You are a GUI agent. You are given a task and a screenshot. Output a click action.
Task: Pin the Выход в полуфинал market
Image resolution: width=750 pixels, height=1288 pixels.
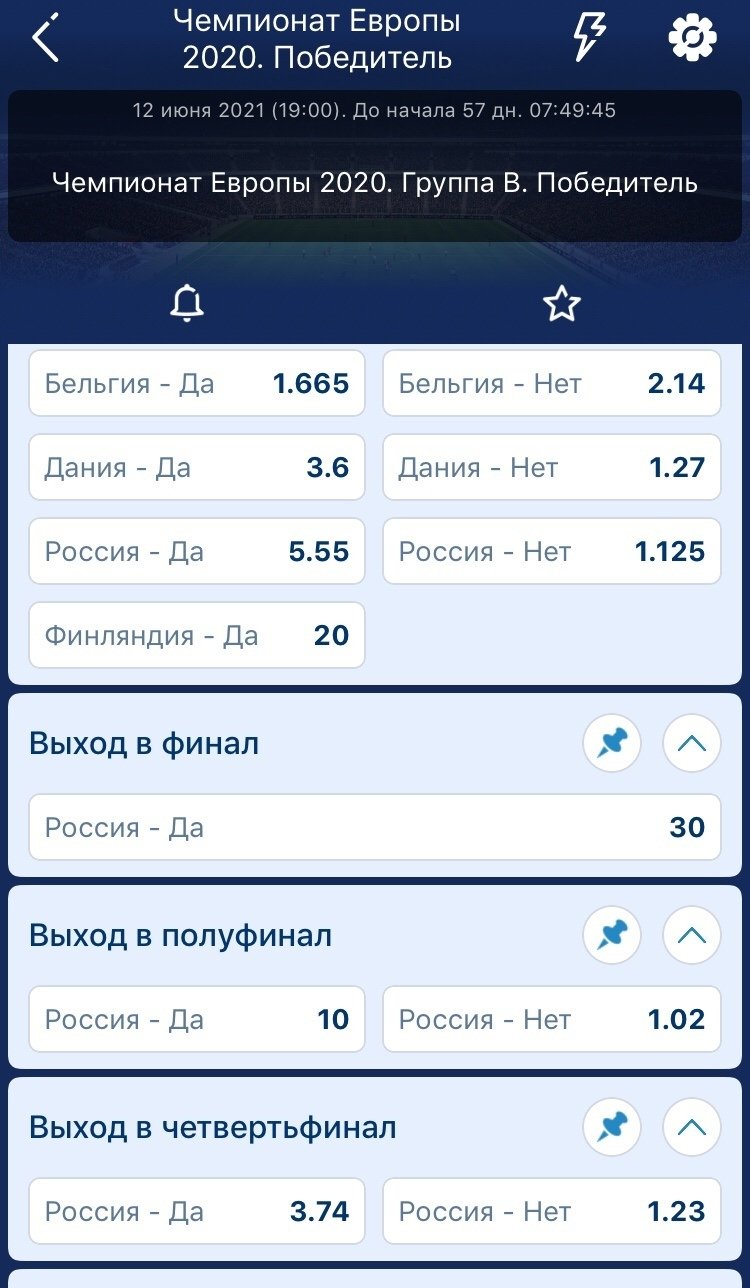tap(612, 935)
